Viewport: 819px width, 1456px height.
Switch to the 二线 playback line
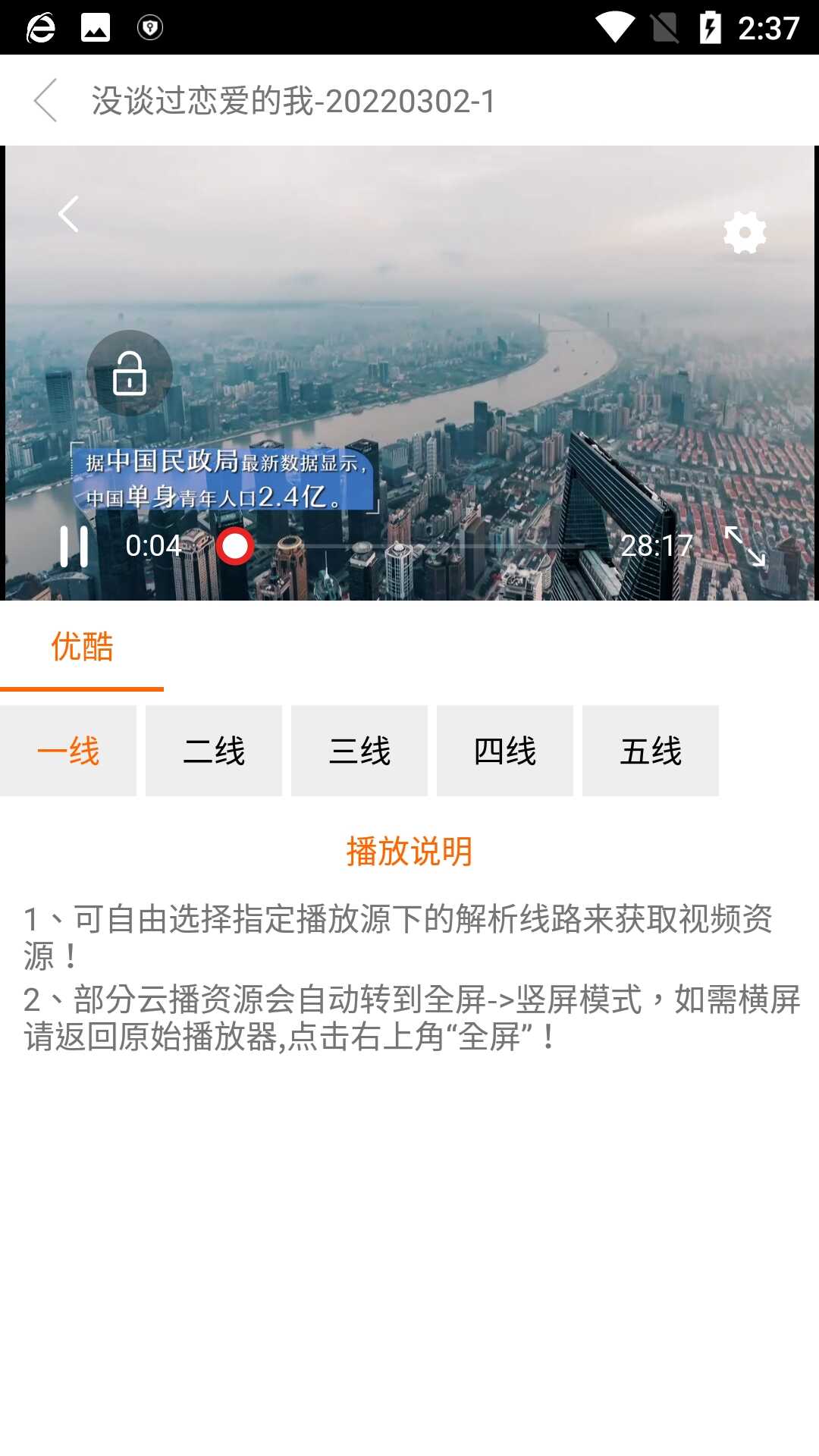(214, 751)
